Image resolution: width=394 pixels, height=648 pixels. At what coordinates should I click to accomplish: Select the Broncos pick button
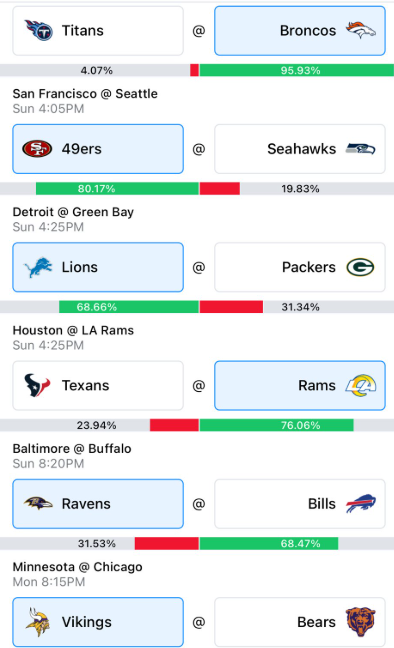[x=300, y=31]
